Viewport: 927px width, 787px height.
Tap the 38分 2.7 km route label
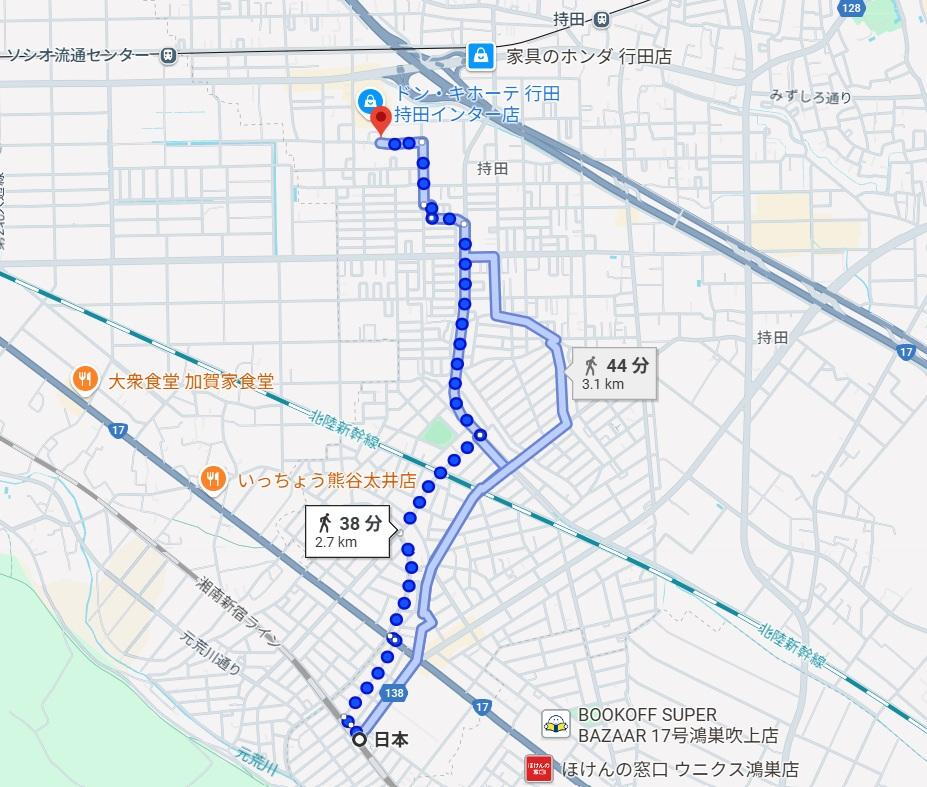point(348,530)
